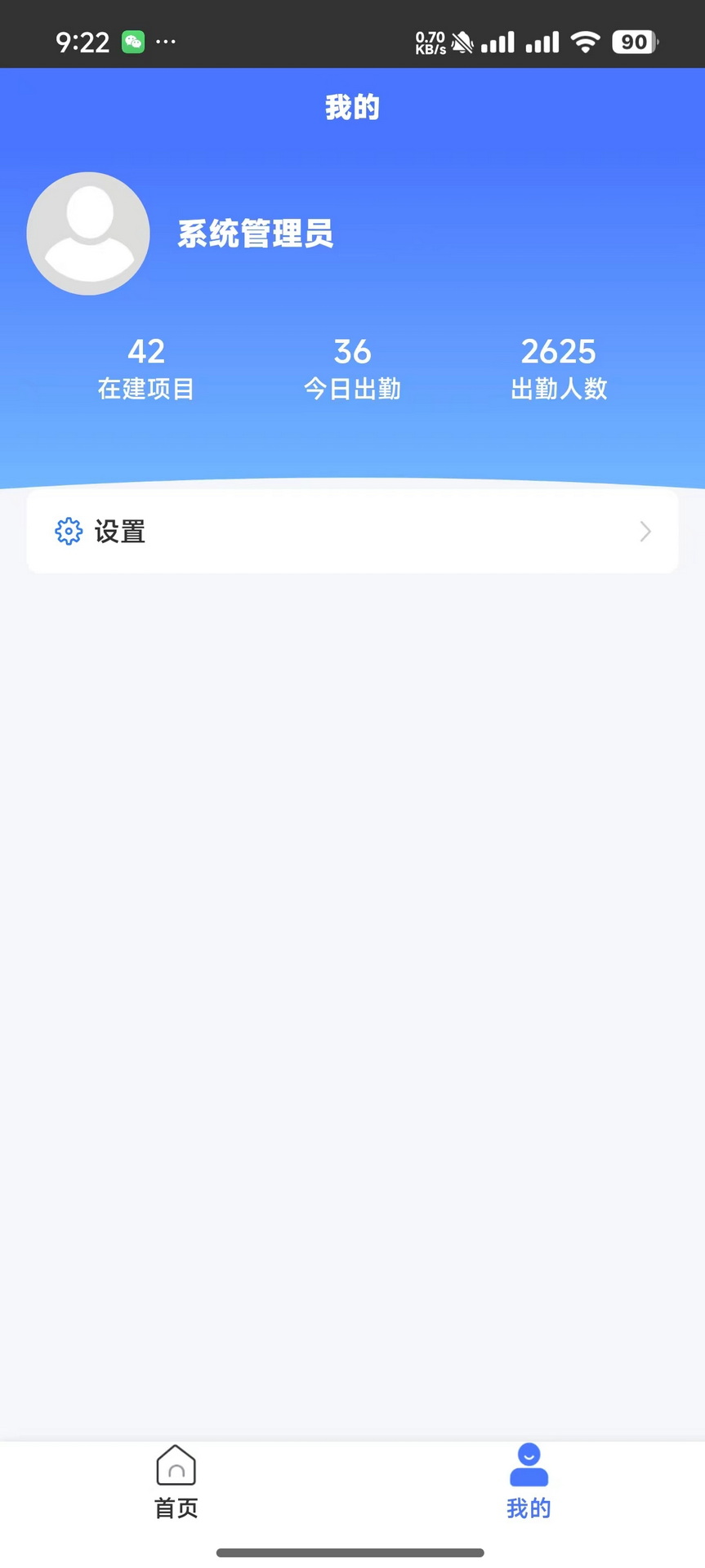Image resolution: width=705 pixels, height=1568 pixels.
Task: Tap the WeChat icon in status bar
Action: point(133,41)
